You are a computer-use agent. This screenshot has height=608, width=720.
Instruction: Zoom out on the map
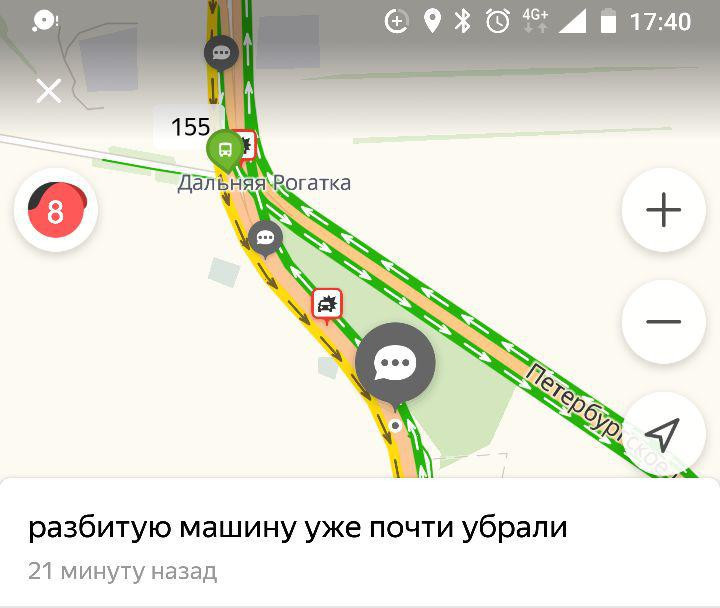click(x=663, y=322)
